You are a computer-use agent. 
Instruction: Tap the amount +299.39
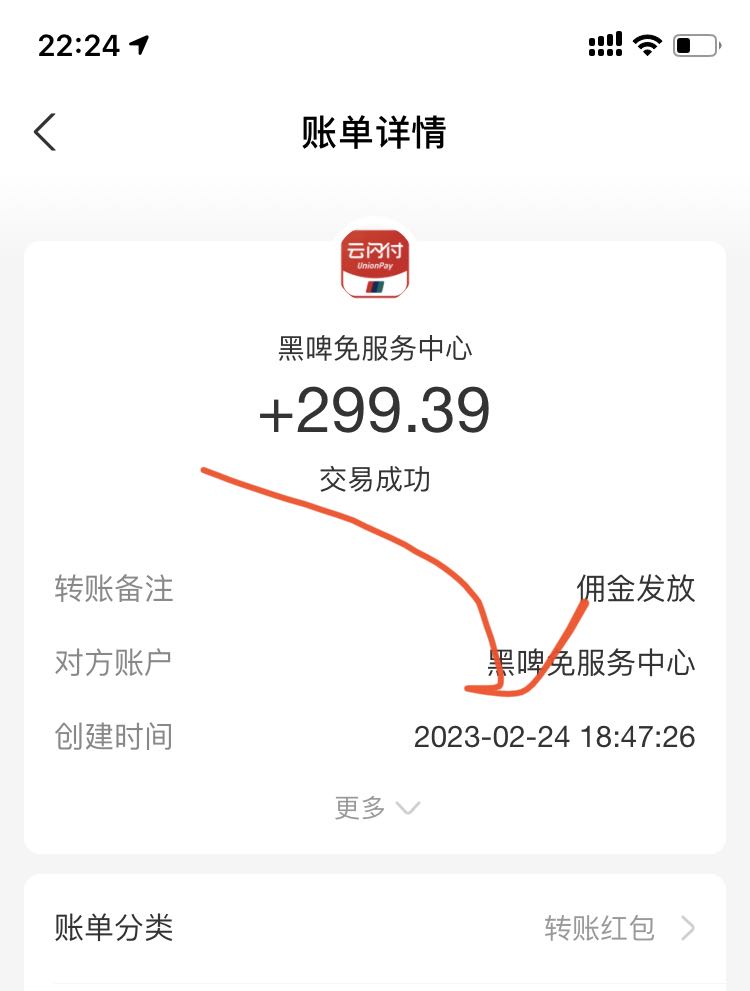tap(375, 411)
